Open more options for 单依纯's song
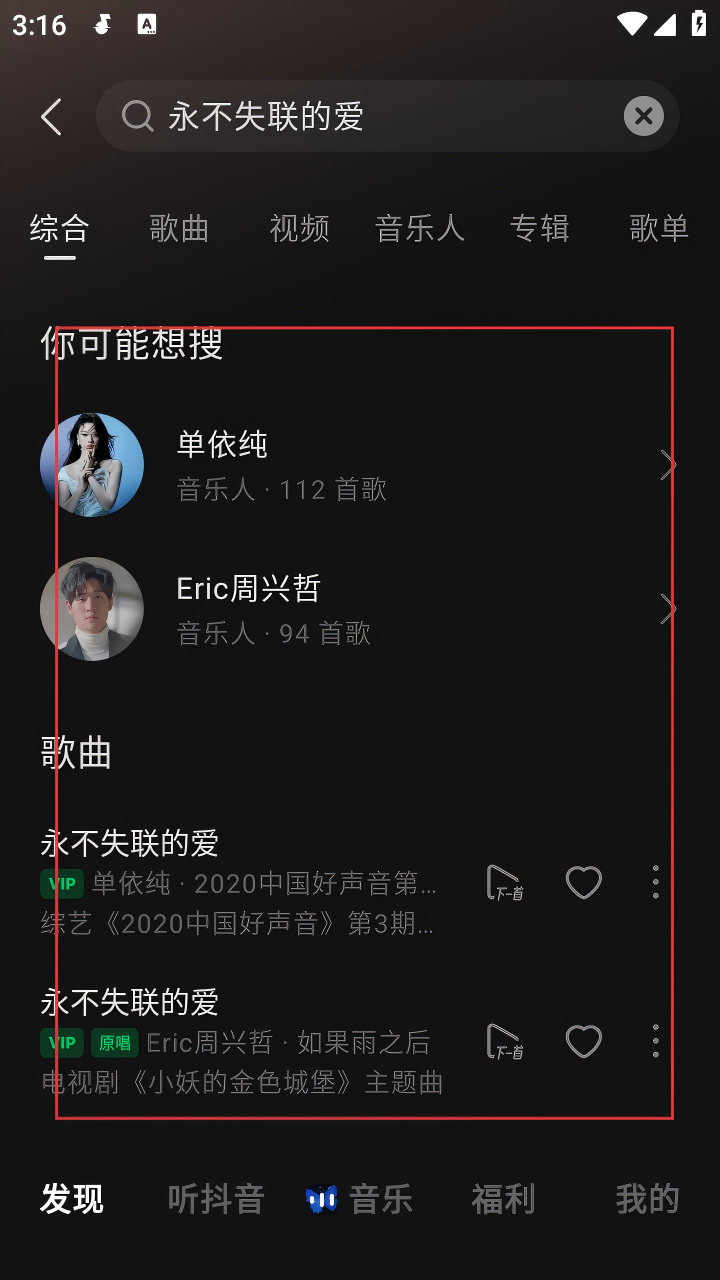Image resolution: width=720 pixels, height=1280 pixels. [655, 883]
